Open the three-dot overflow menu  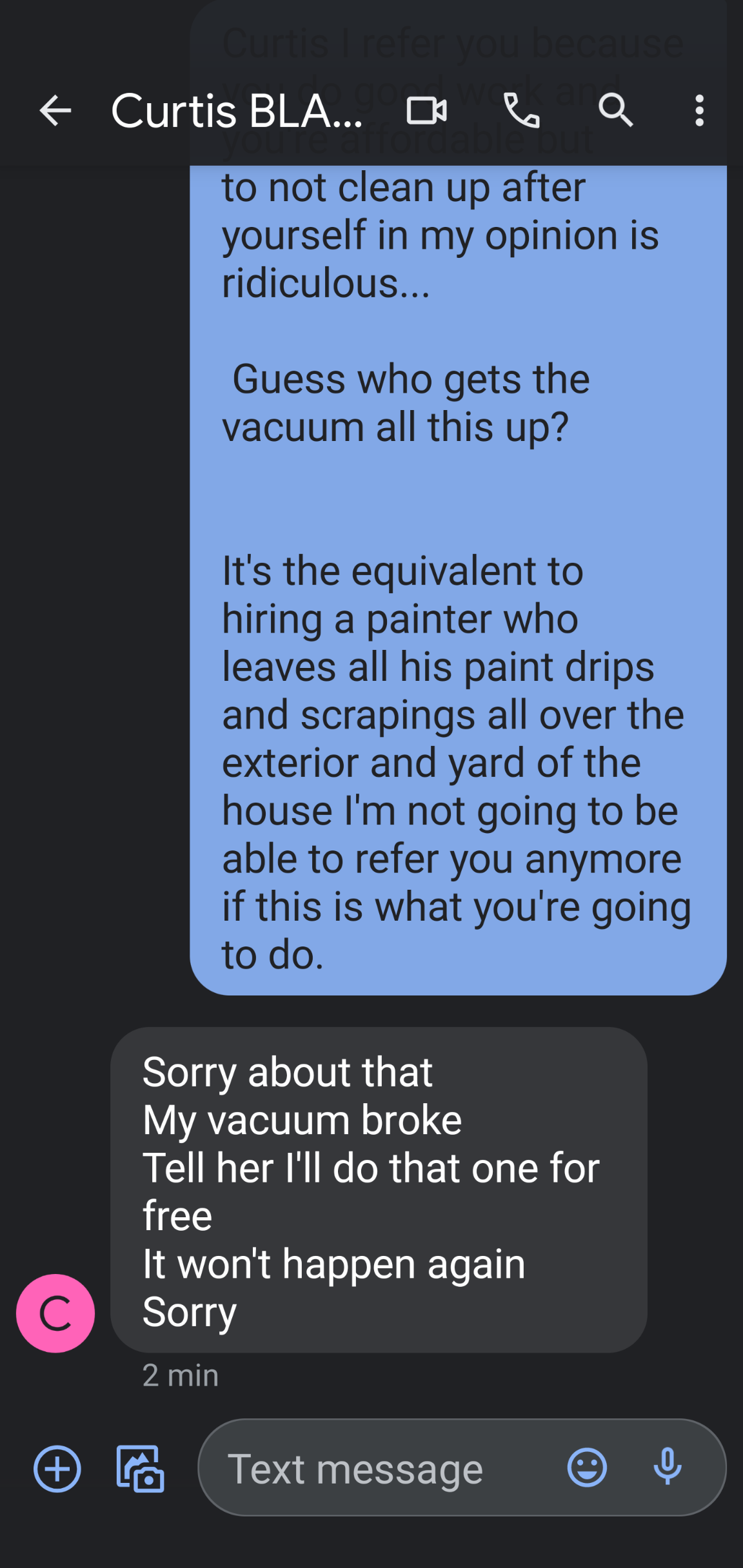pyautogui.click(x=698, y=111)
